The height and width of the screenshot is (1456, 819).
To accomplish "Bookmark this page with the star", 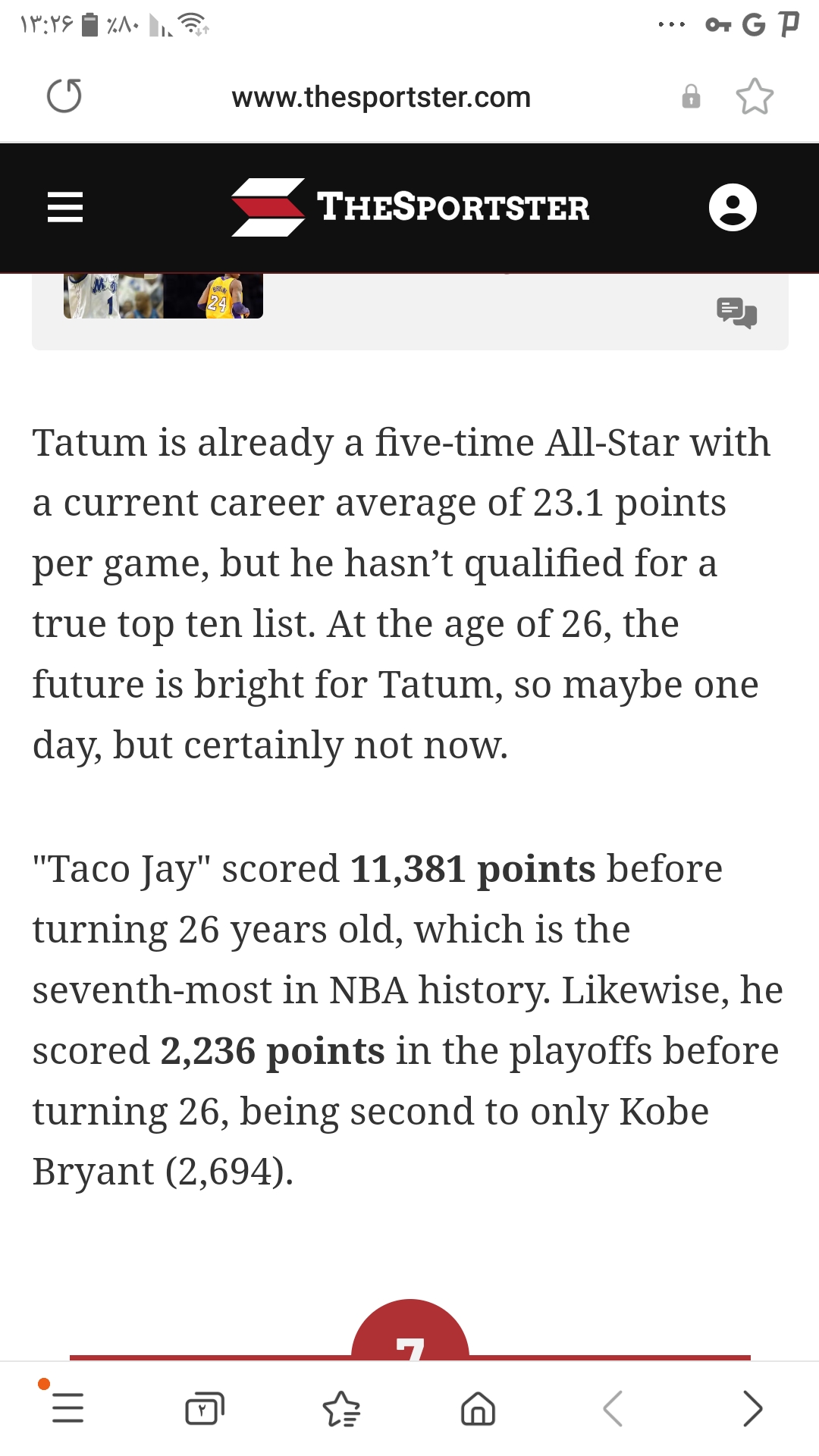I will pos(755,96).
